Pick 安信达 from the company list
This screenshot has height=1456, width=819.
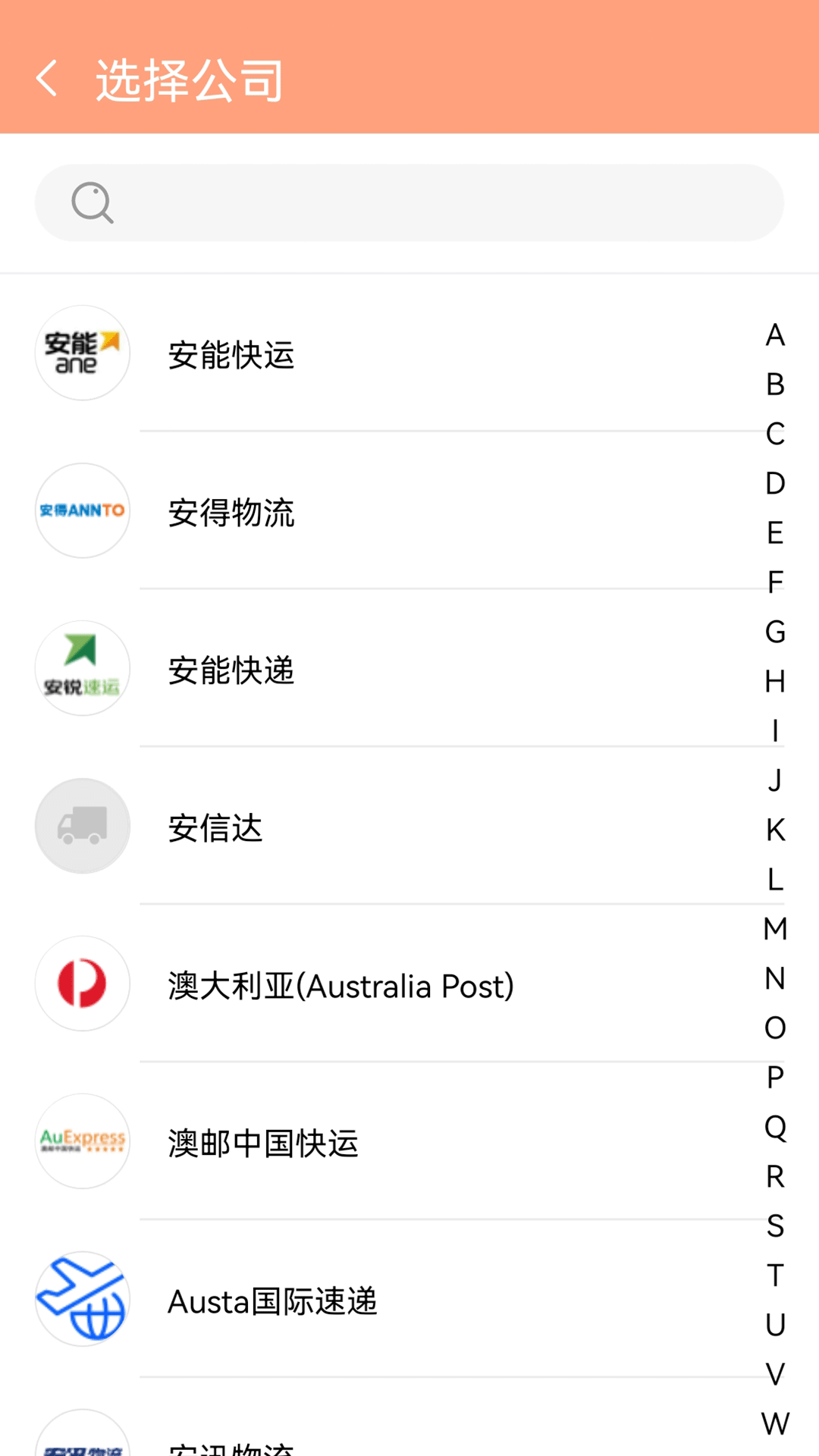(215, 828)
